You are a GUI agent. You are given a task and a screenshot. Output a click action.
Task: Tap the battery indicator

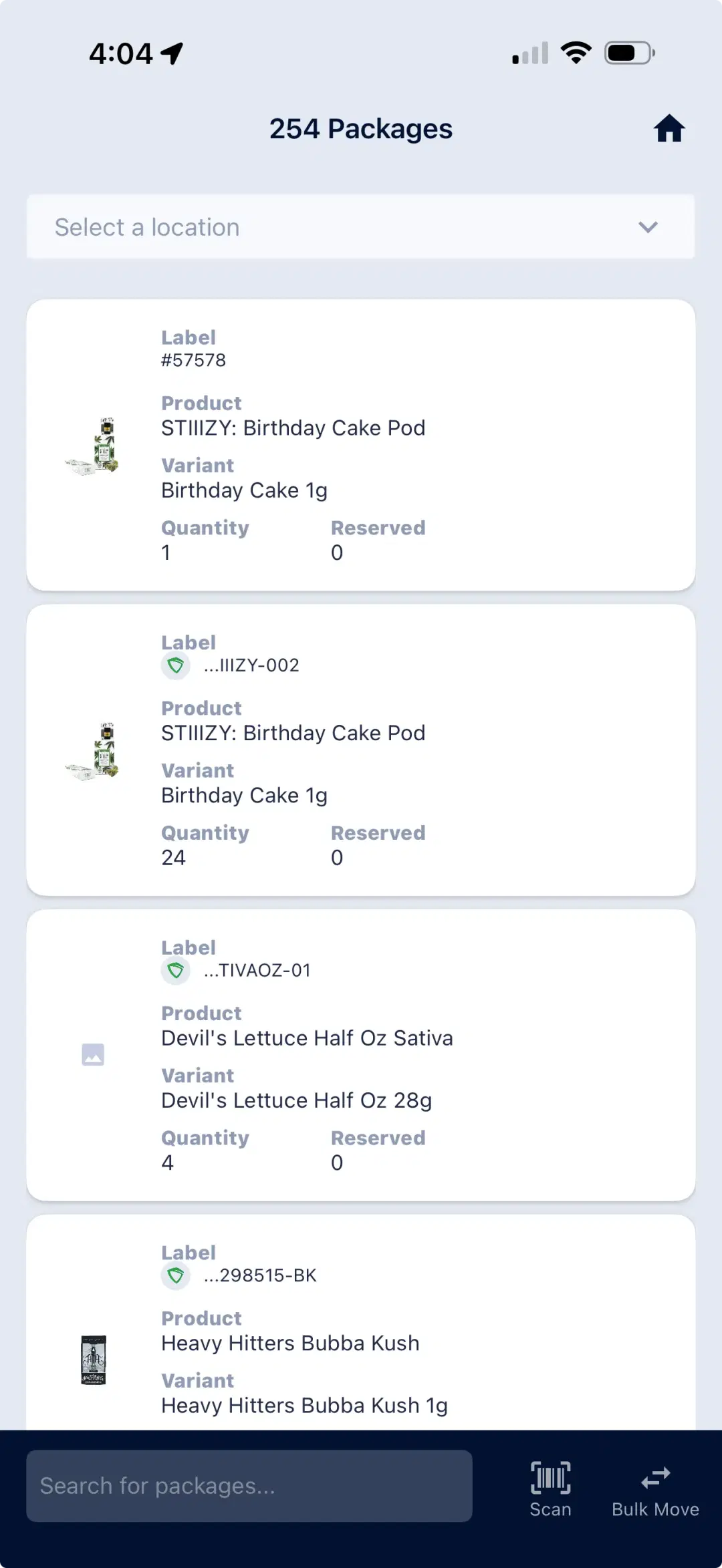pos(627,51)
